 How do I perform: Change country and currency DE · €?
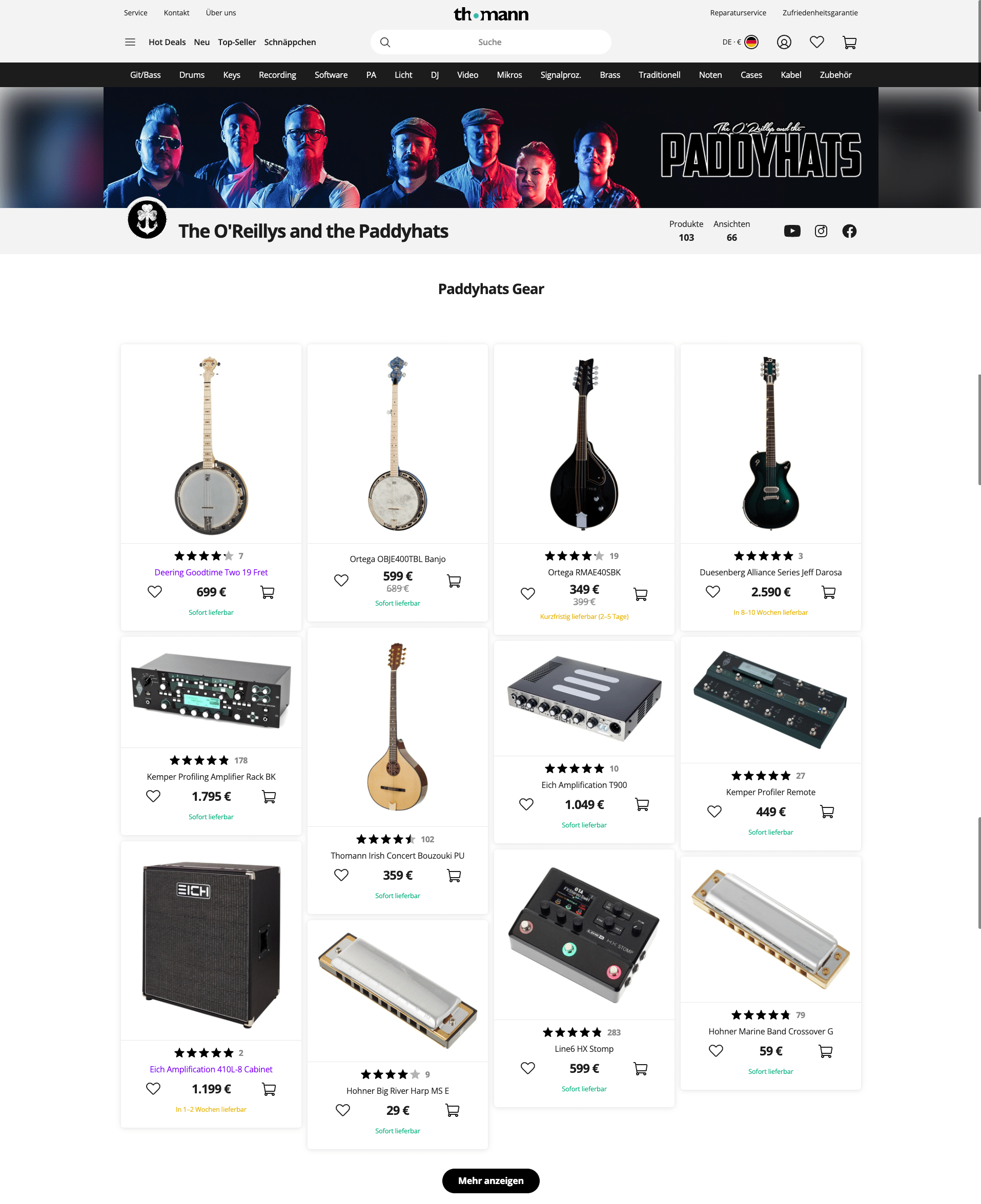[739, 42]
